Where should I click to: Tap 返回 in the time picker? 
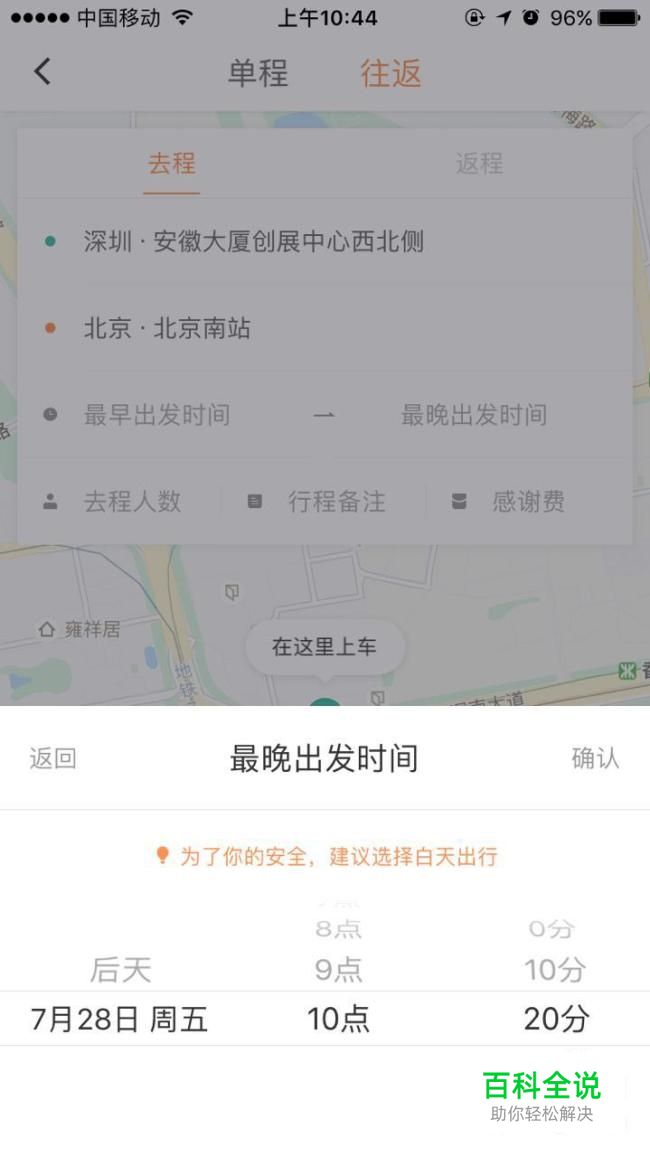(52, 759)
